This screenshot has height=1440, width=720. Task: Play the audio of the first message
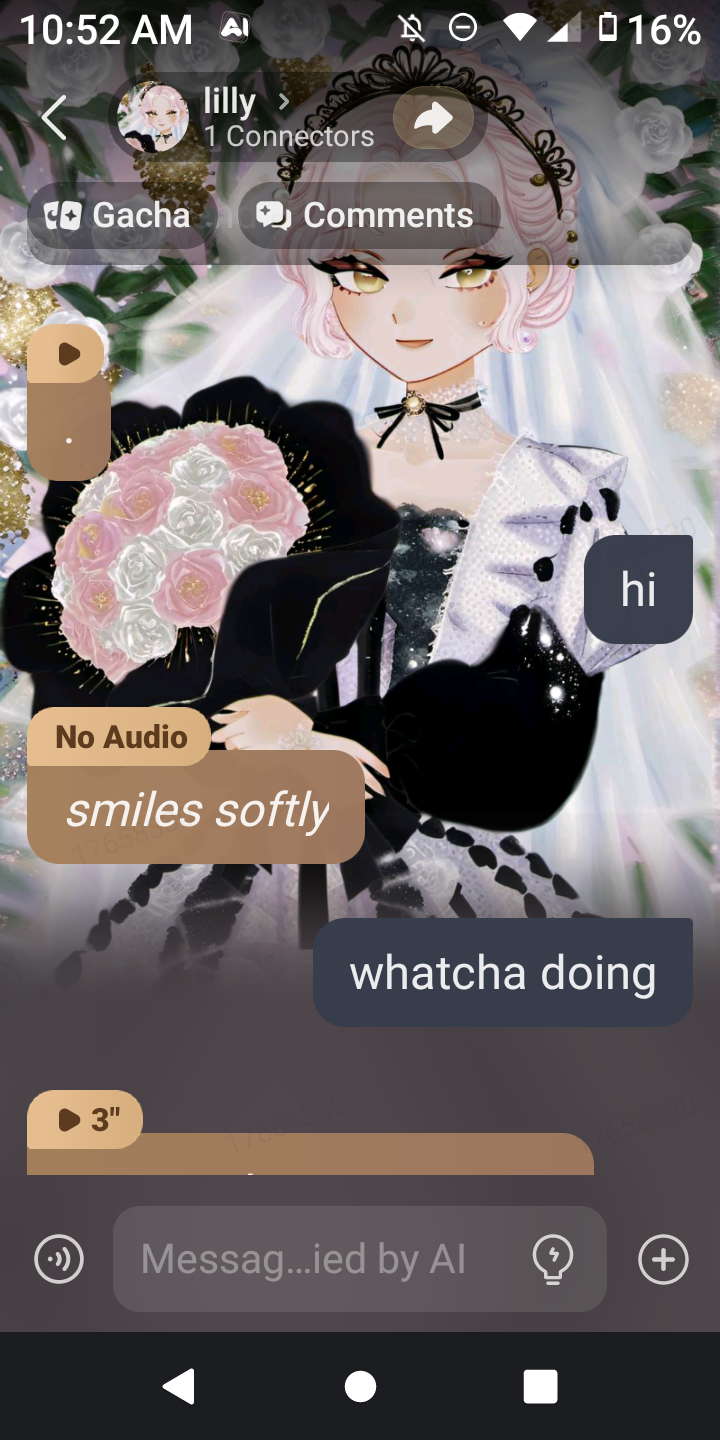pyautogui.click(x=68, y=354)
